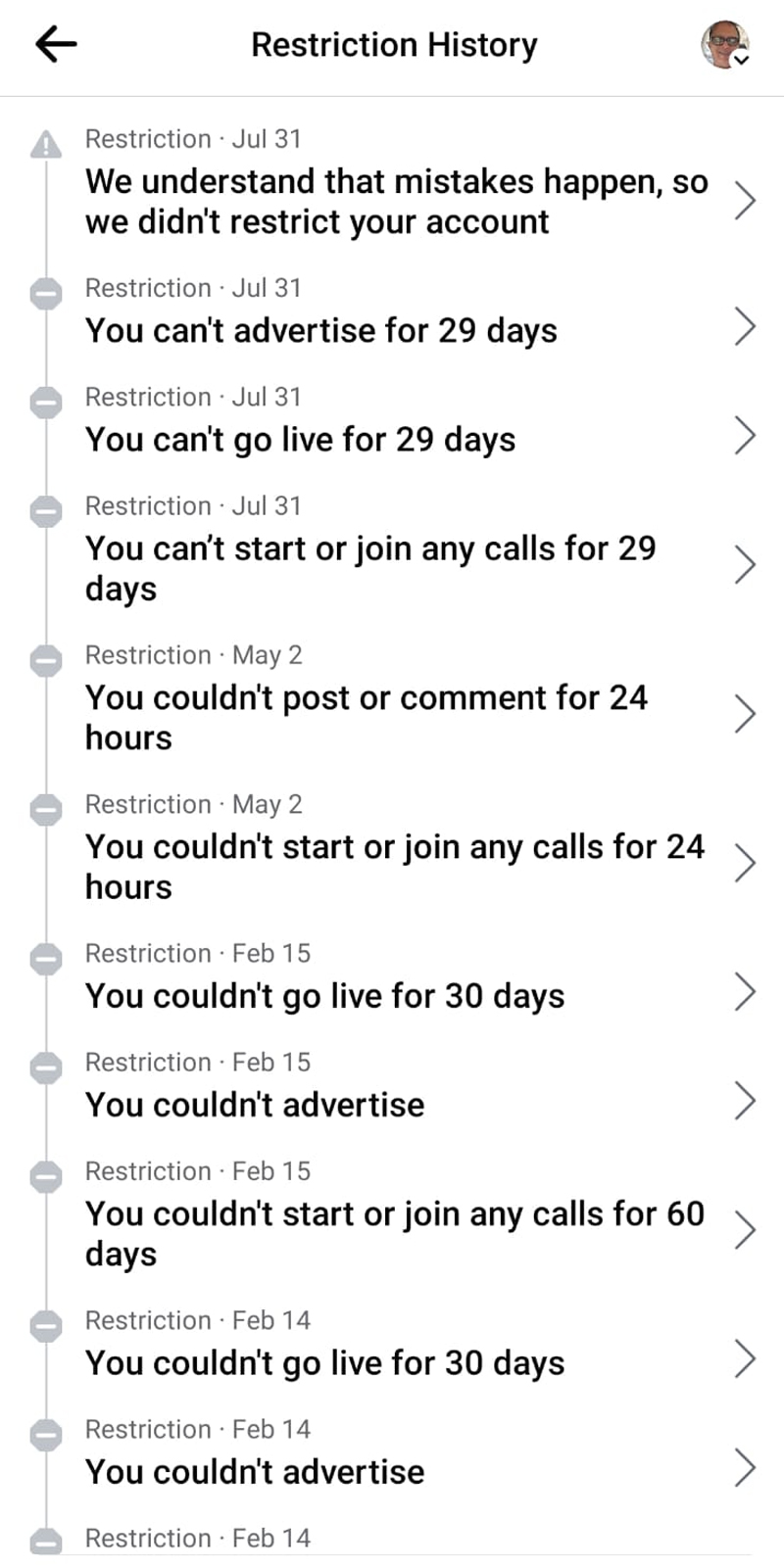Image resolution: width=784 pixels, height=1568 pixels.
Task: Click the timeline connector line between restrictions
Action: coord(47,235)
